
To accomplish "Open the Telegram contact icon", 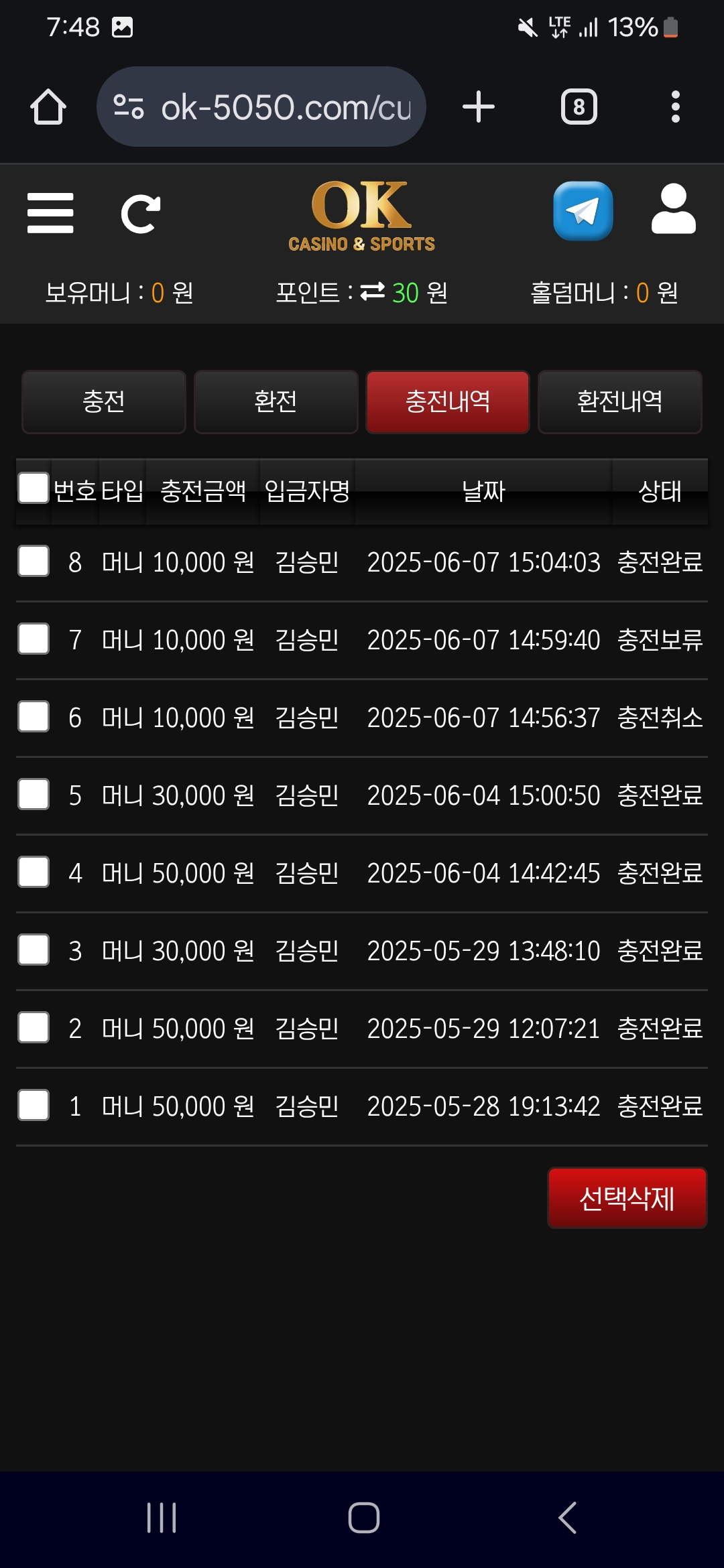I will (583, 211).
